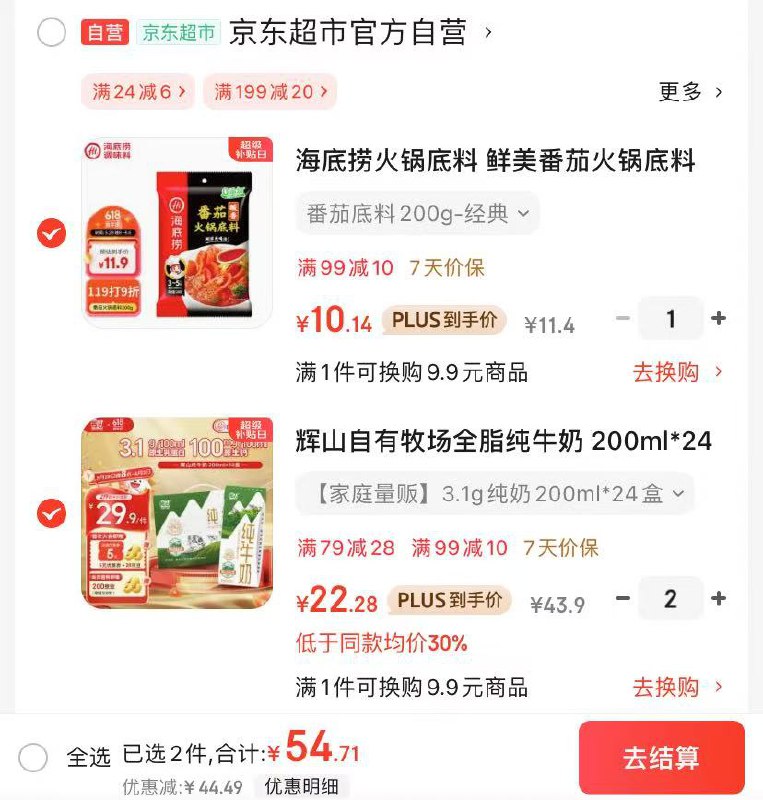Tap 去换购 under 辉山纯牛奶
The image size is (763, 800).
[676, 688]
